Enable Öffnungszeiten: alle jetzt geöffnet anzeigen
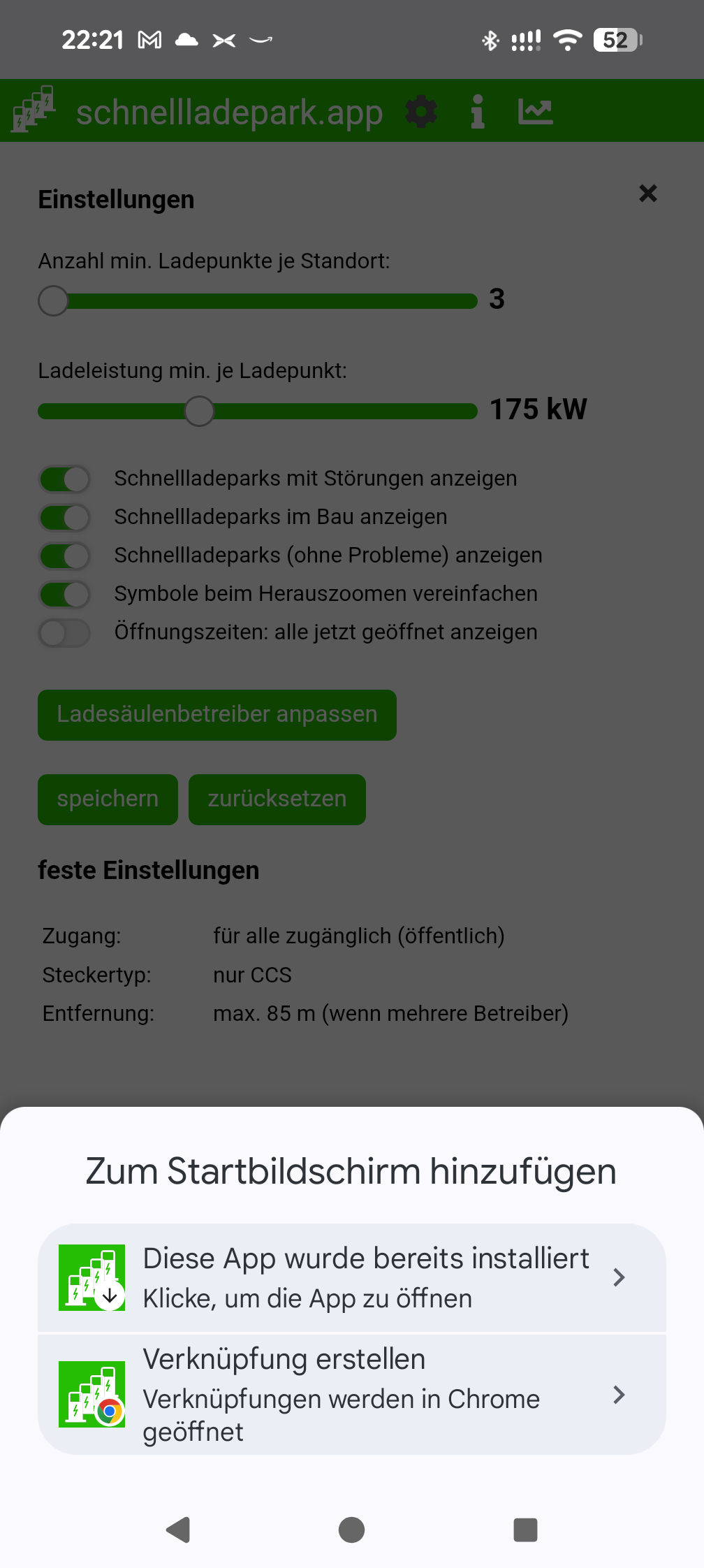 pos(64,633)
